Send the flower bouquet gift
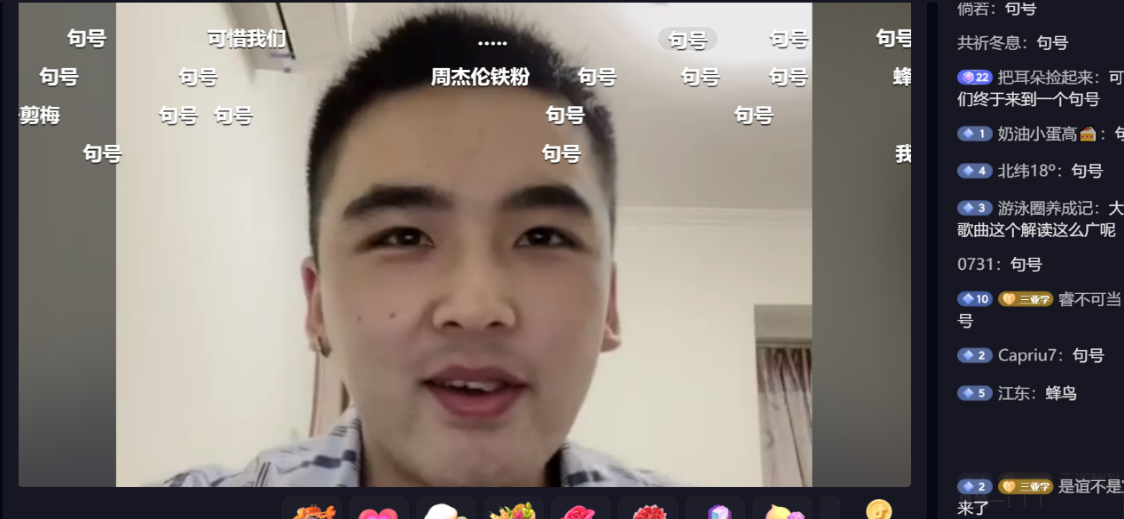Screen dimensions: 1124x519 pyautogui.click(x=513, y=512)
